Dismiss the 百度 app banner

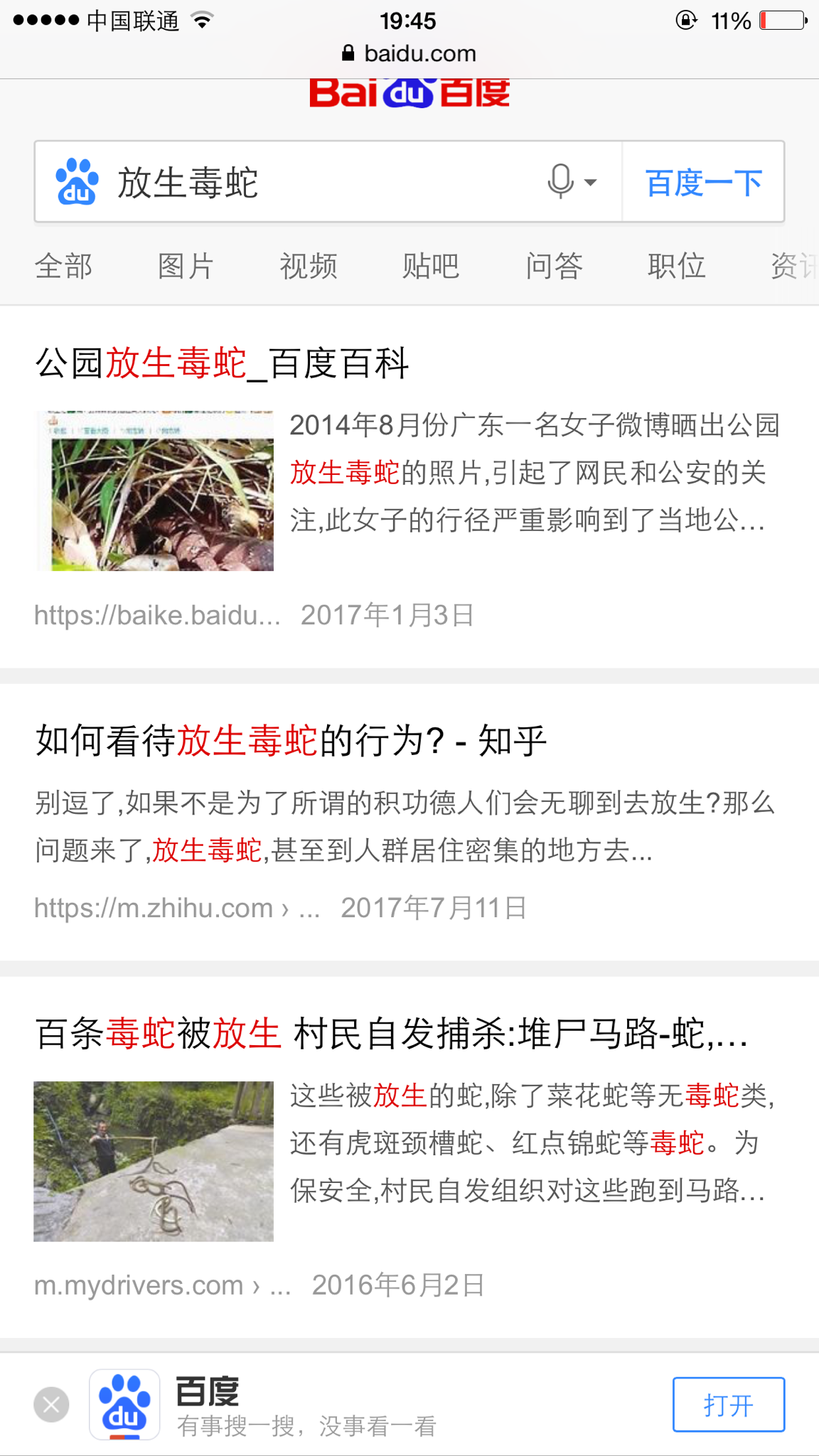click(51, 1405)
